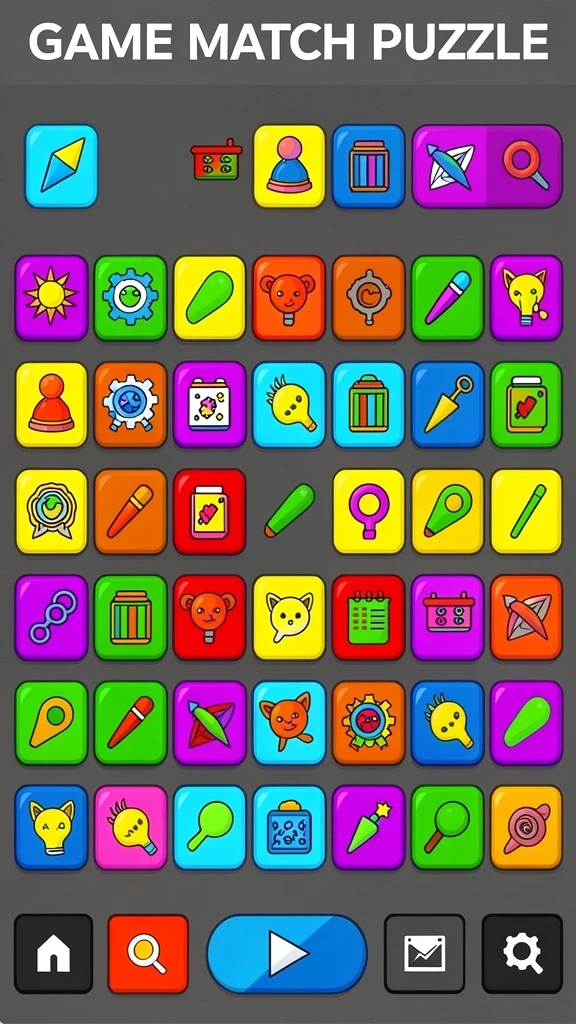Select the purple chain links tile
This screenshot has height=1024, width=576.
pos(51,617)
